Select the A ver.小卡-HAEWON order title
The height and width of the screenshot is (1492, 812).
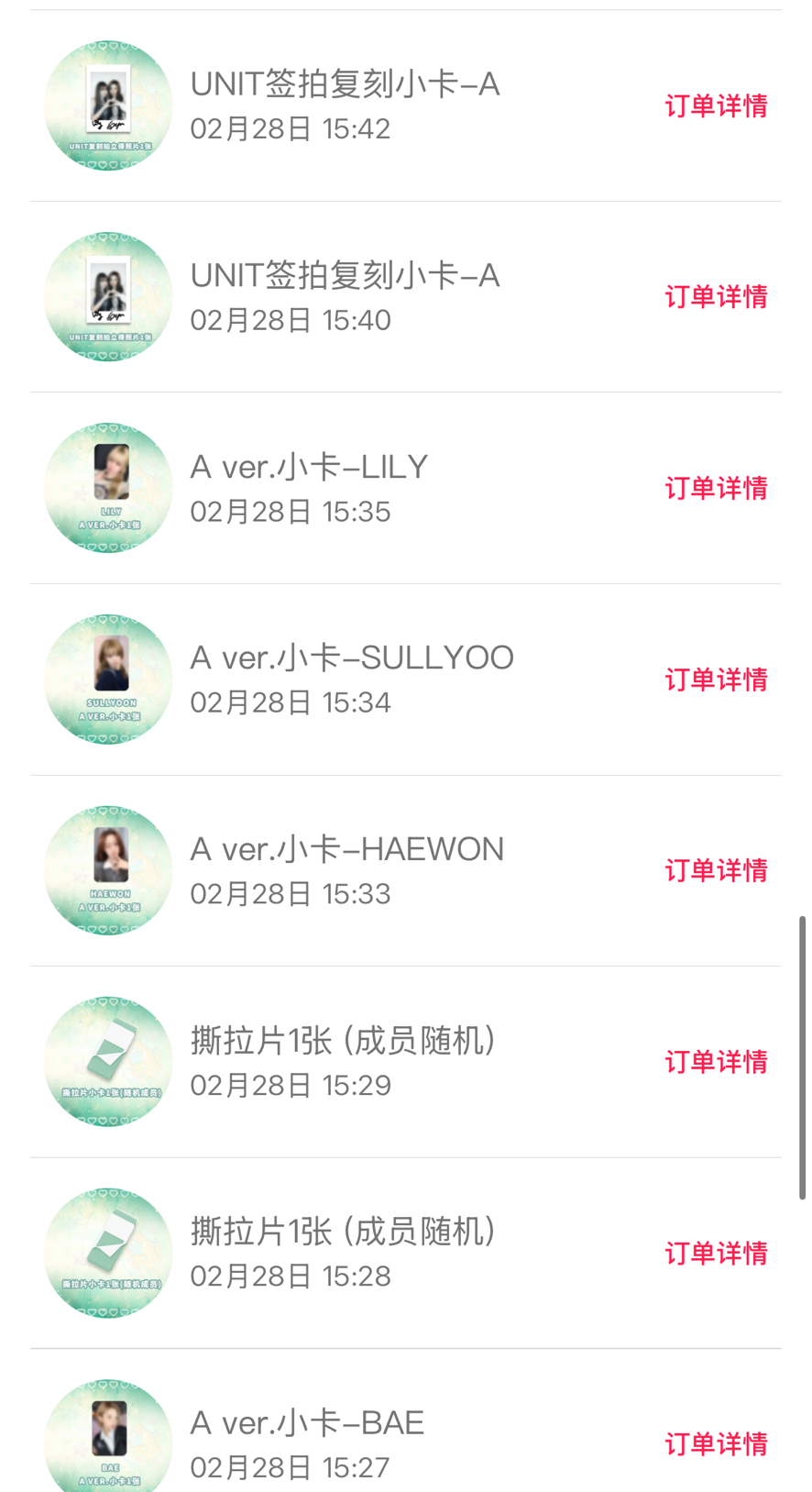click(347, 849)
